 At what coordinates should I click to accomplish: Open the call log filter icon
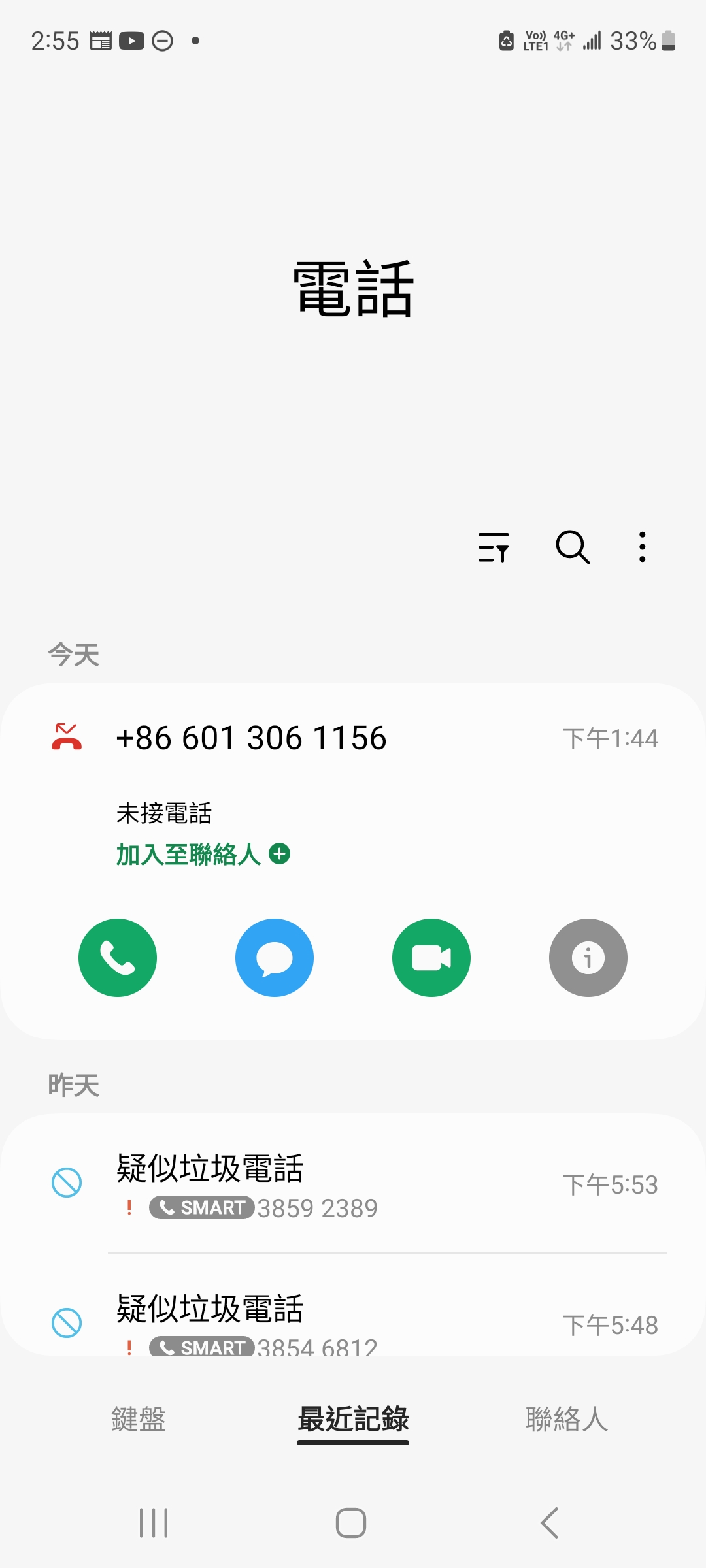pos(494,547)
